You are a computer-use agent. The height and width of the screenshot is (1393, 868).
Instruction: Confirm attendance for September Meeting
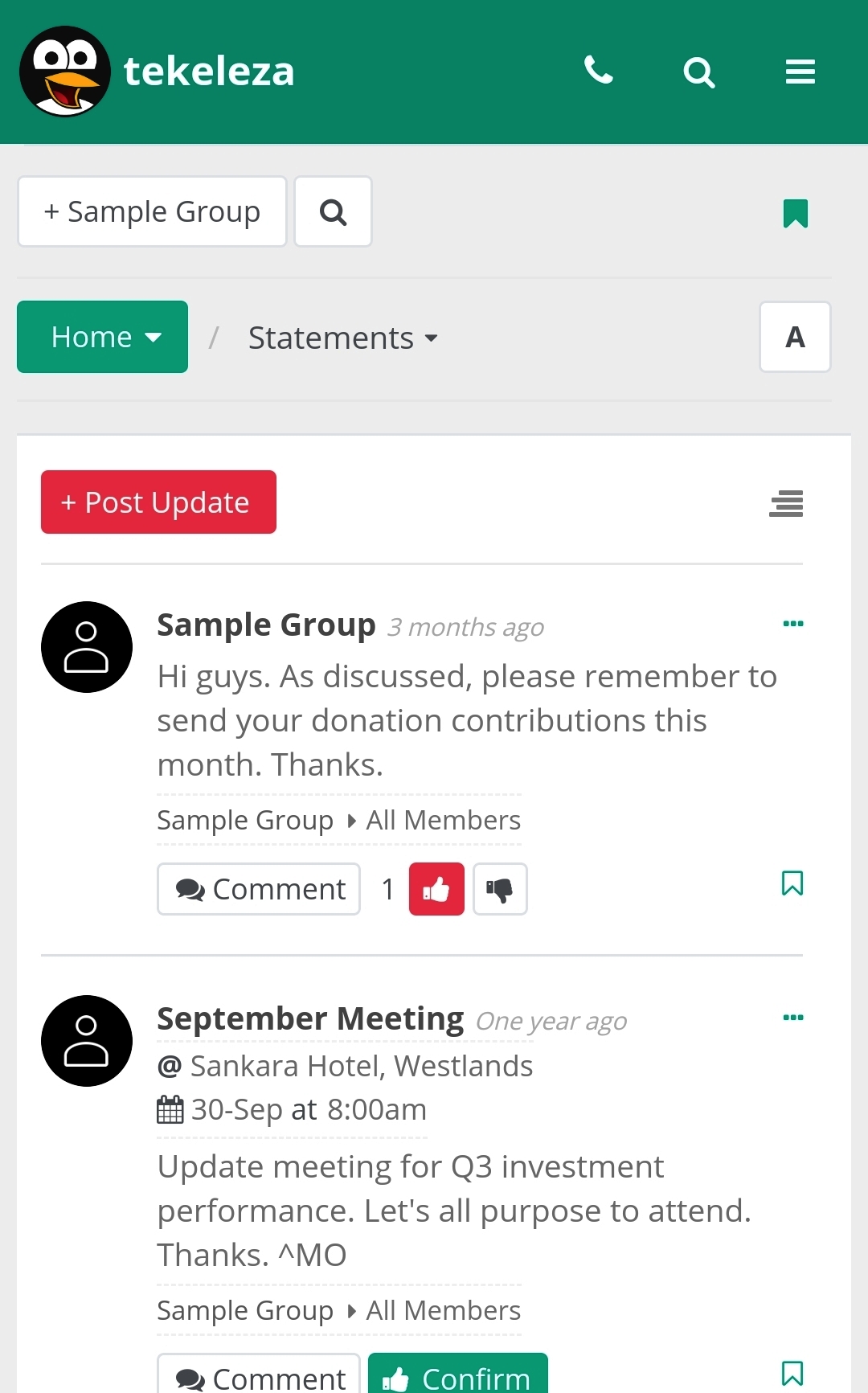457,1376
